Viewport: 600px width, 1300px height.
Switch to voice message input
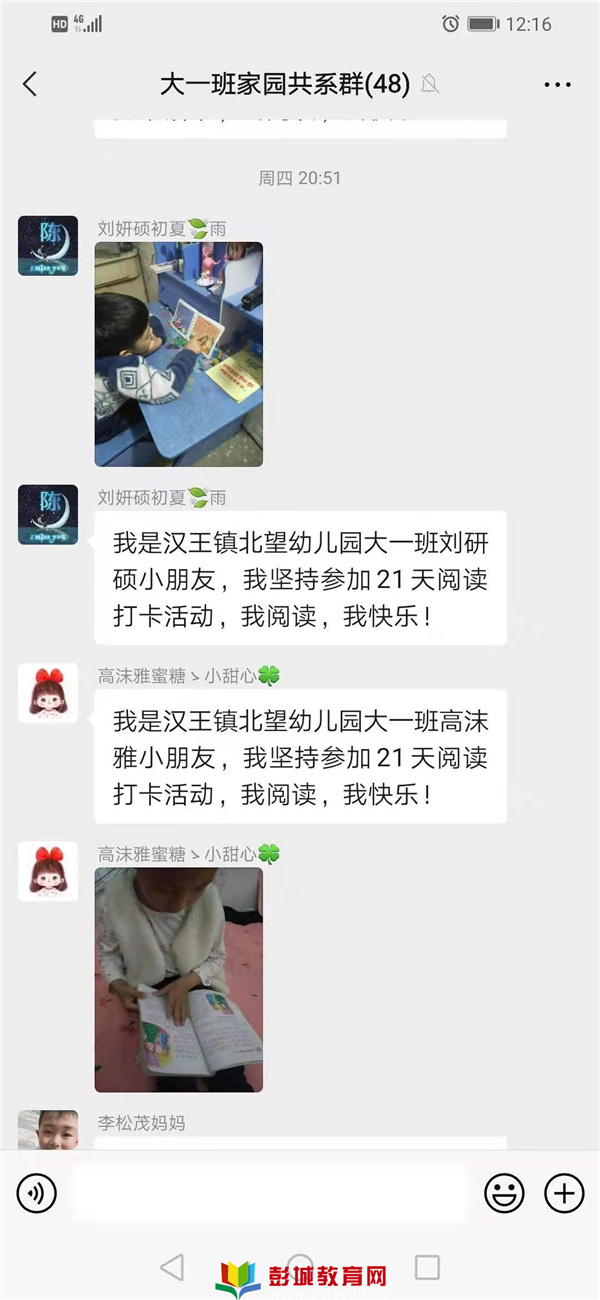click(x=37, y=1192)
